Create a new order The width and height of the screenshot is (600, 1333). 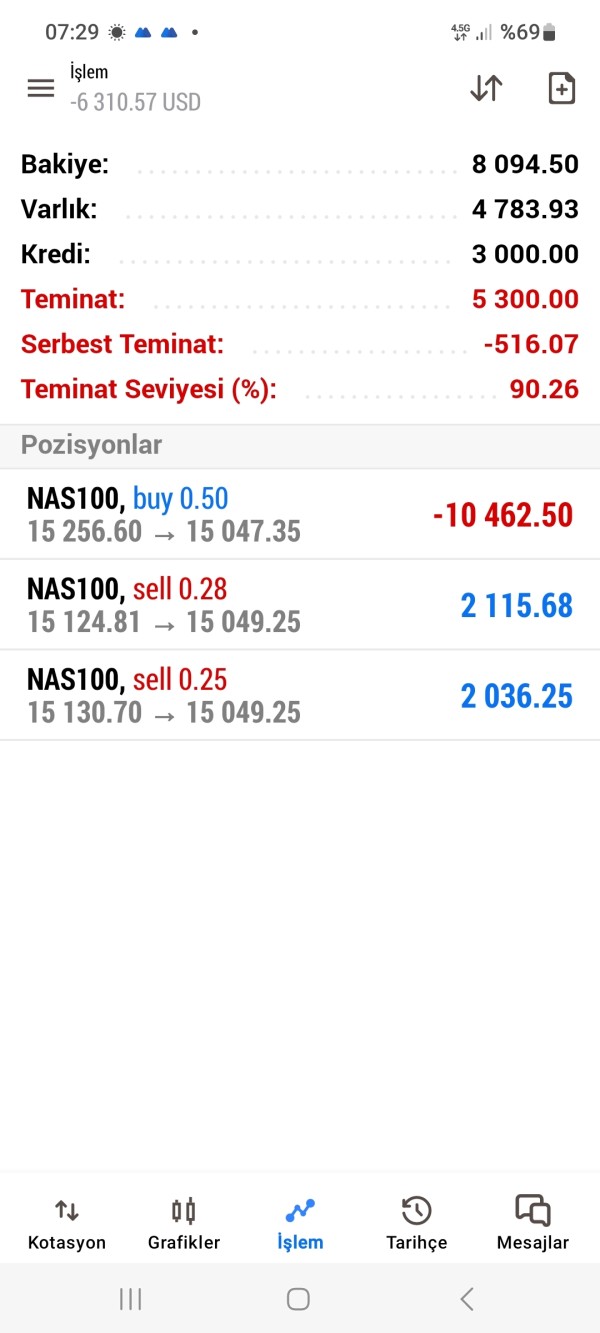click(562, 88)
